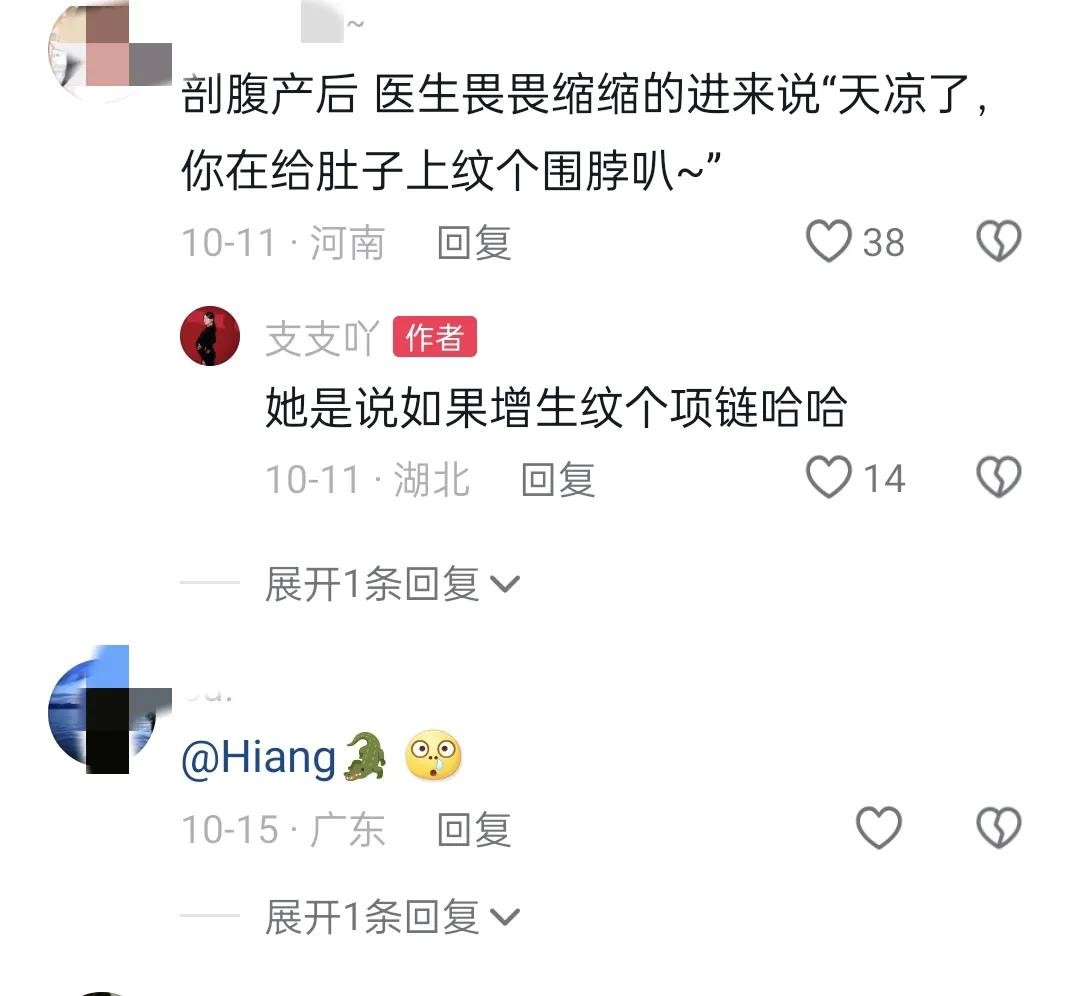Open the @Hiang mention link
The image size is (1080, 996).
pyautogui.click(x=258, y=757)
